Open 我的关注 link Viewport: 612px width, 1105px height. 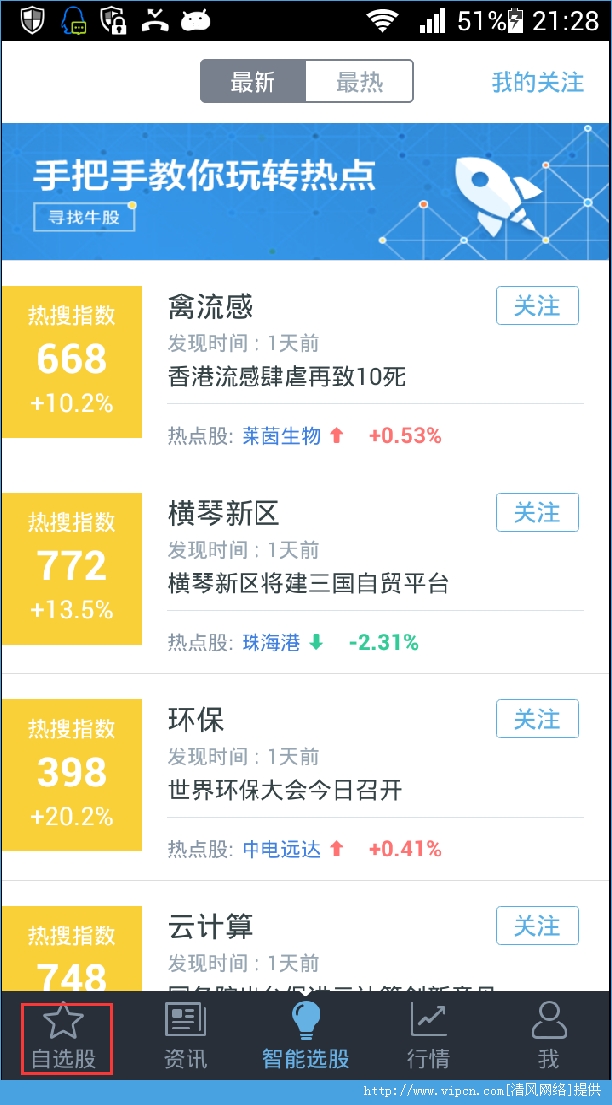click(x=537, y=82)
